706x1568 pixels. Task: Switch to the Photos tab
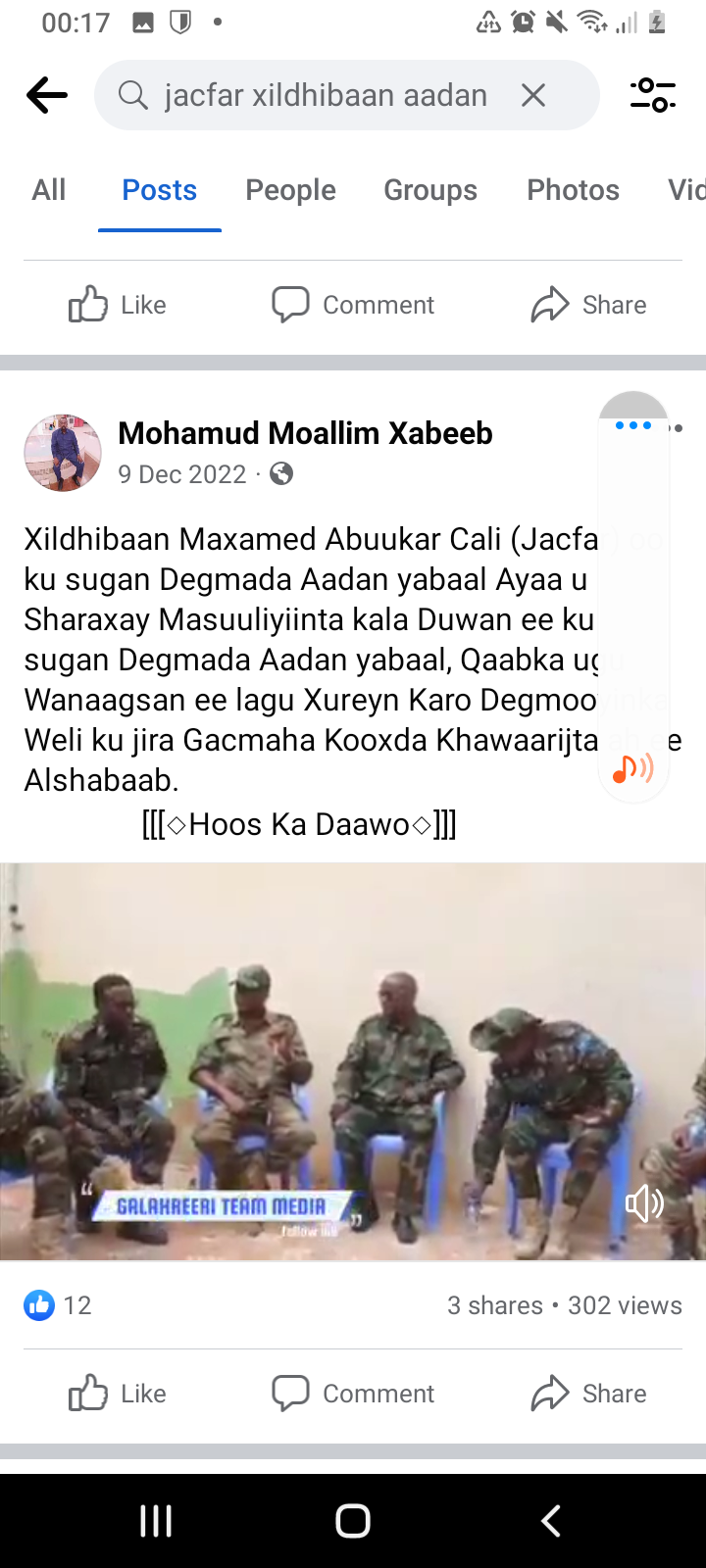573,190
